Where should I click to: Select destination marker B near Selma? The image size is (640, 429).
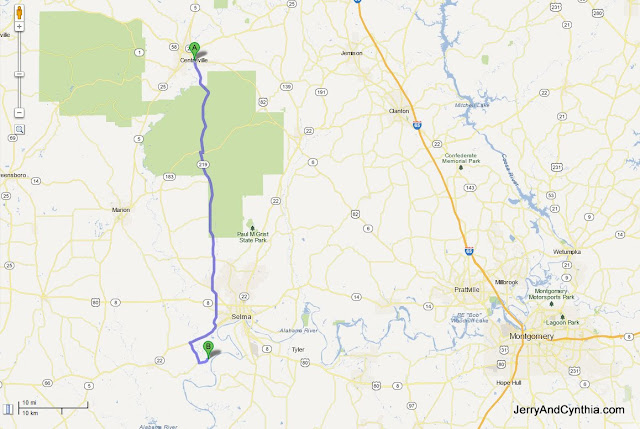(208, 347)
